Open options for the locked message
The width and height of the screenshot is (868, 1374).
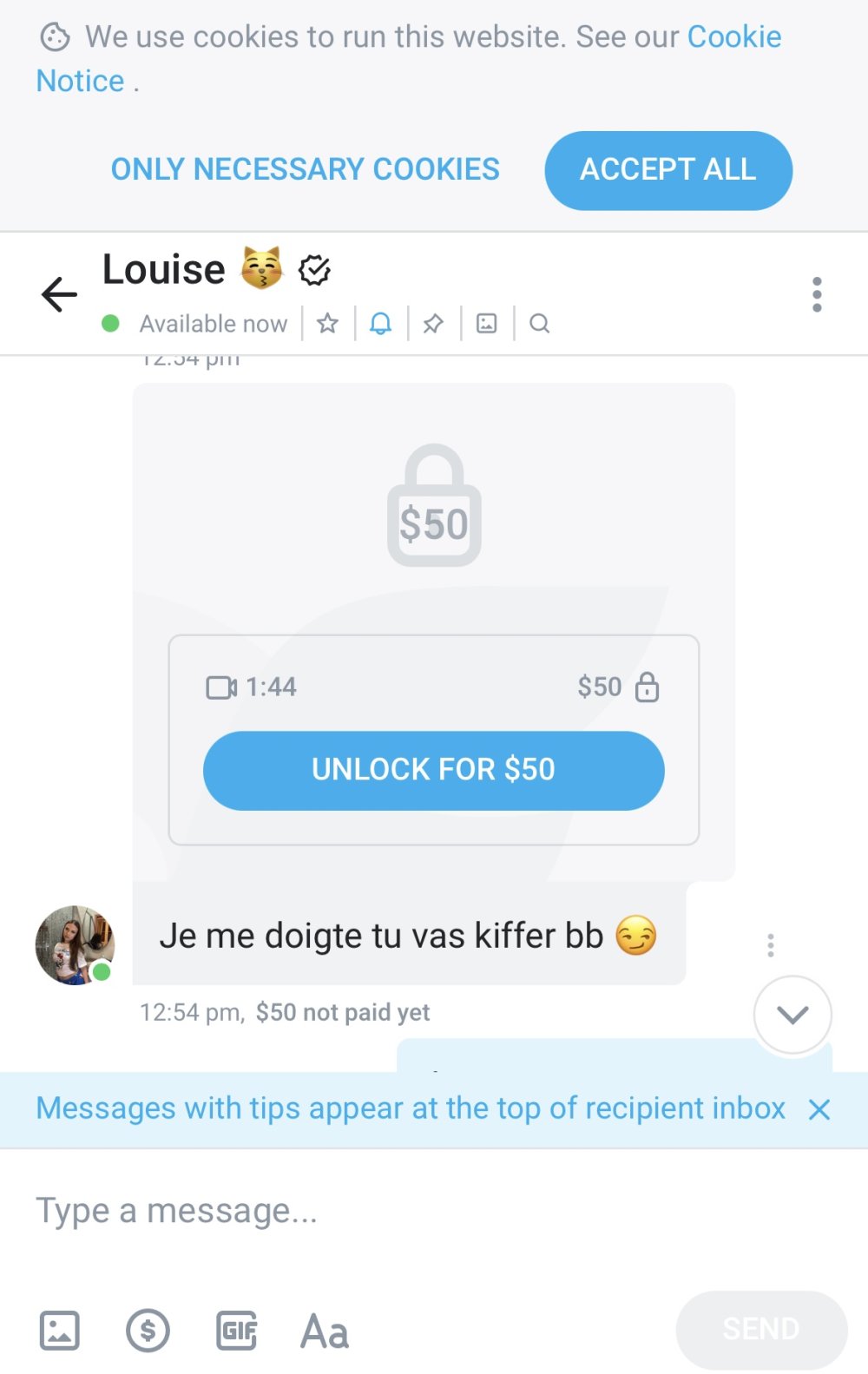pyautogui.click(x=770, y=944)
